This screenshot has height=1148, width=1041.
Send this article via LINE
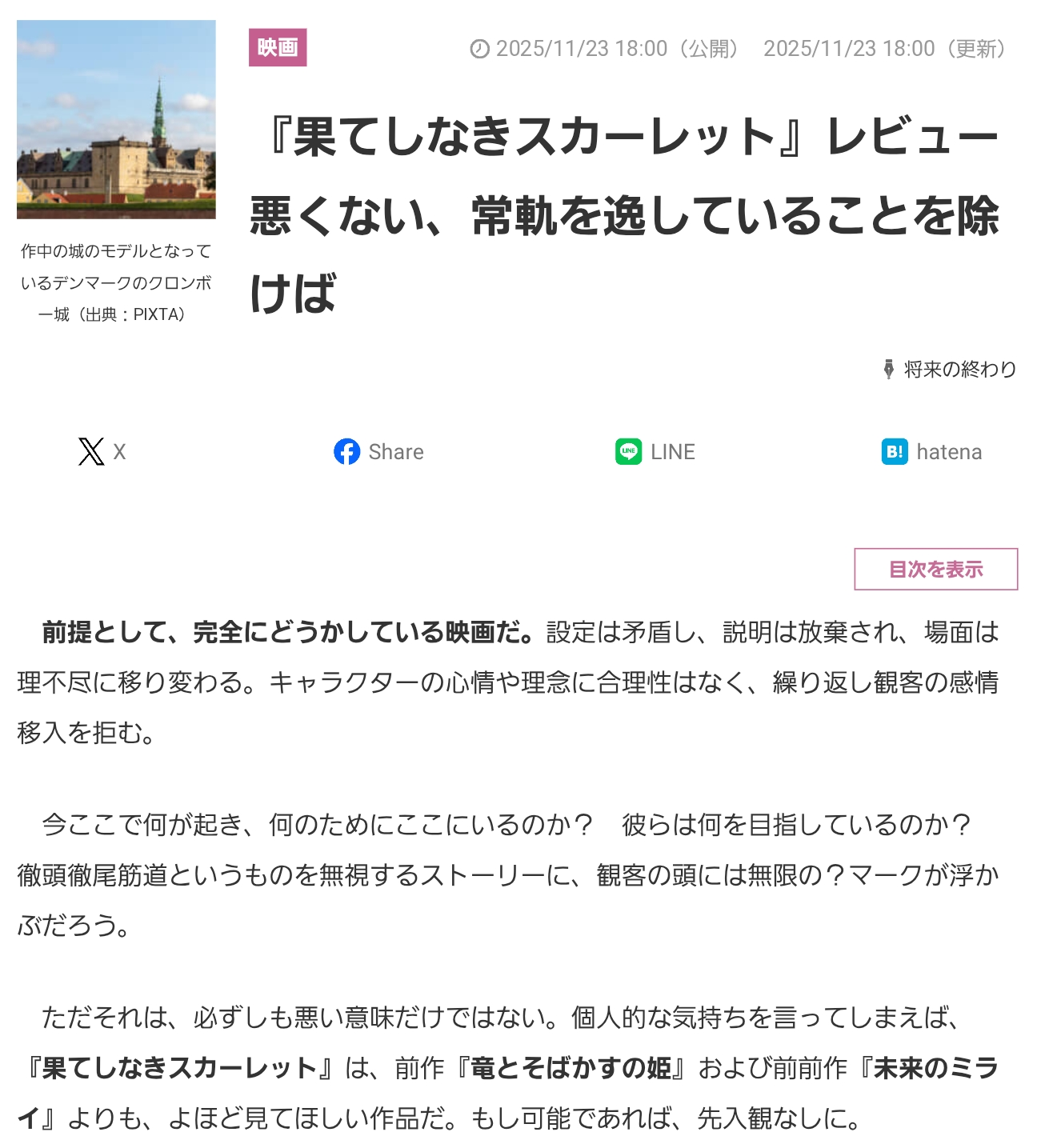[655, 452]
